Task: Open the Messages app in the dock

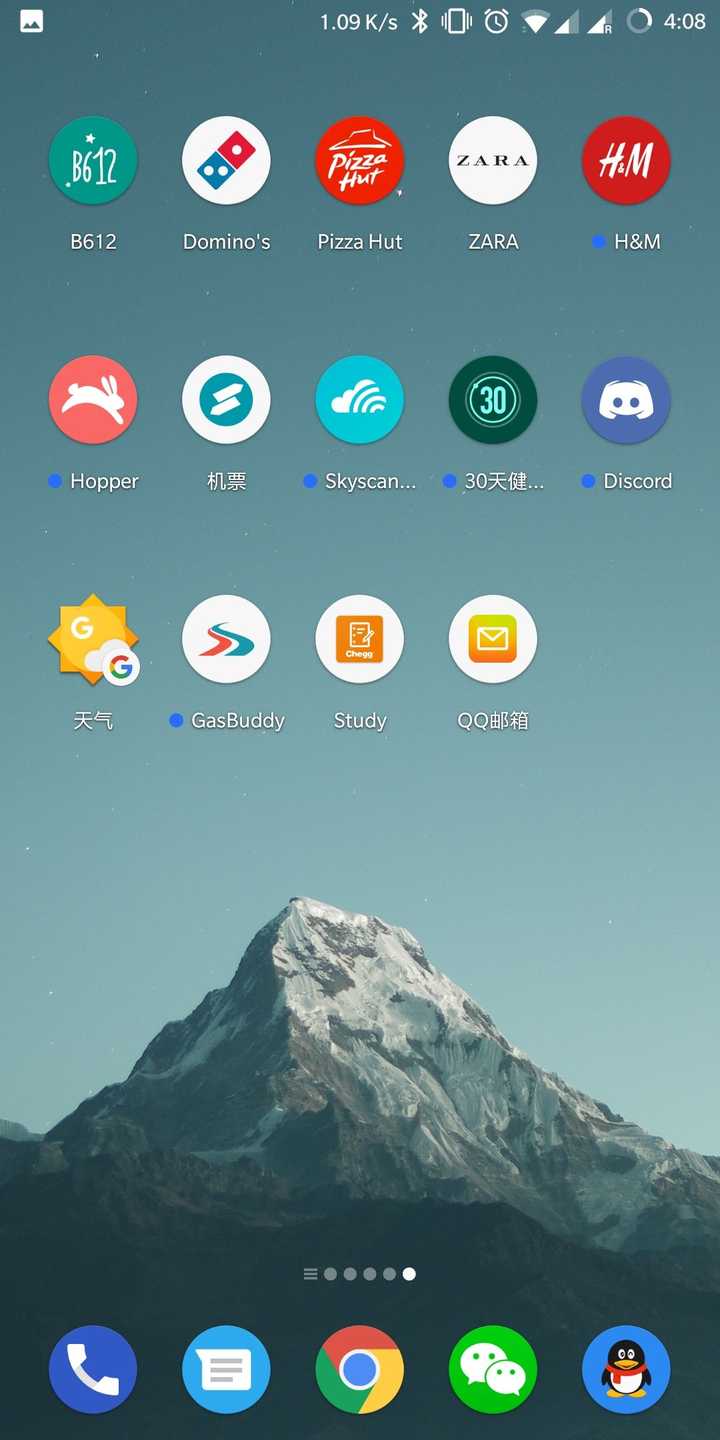Action: pyautogui.click(x=226, y=1370)
